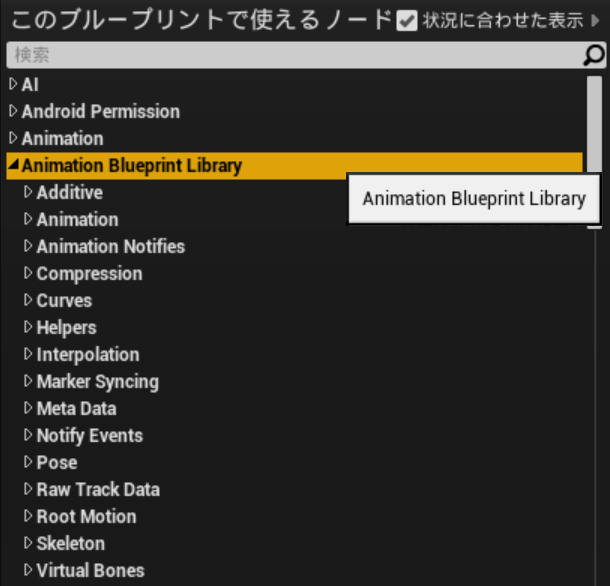Viewport: 610px width, 586px height.
Task: Open the Compression subcategory
Action: tap(89, 273)
